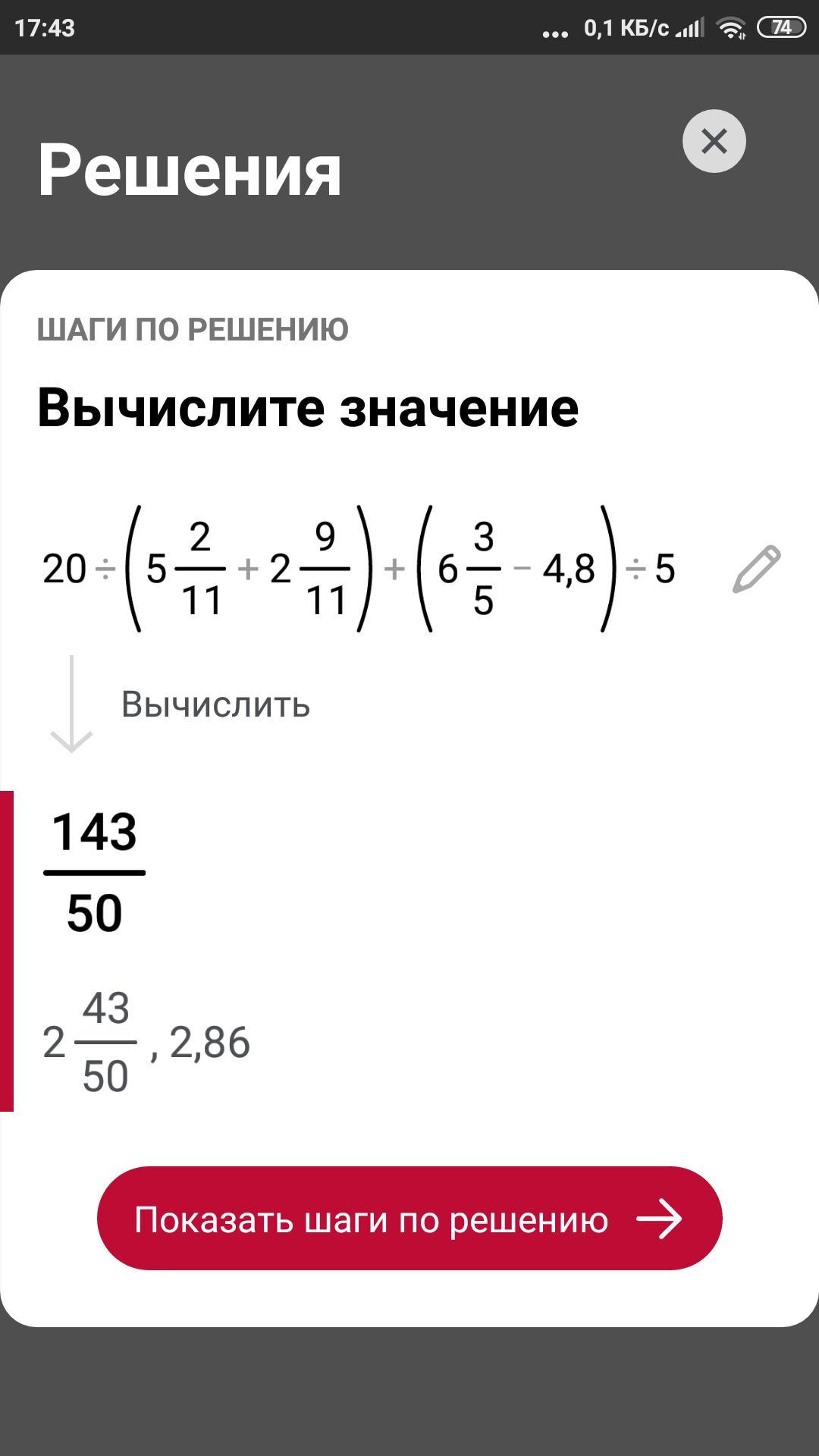Tap Показать шаги по решению button

(x=409, y=1219)
